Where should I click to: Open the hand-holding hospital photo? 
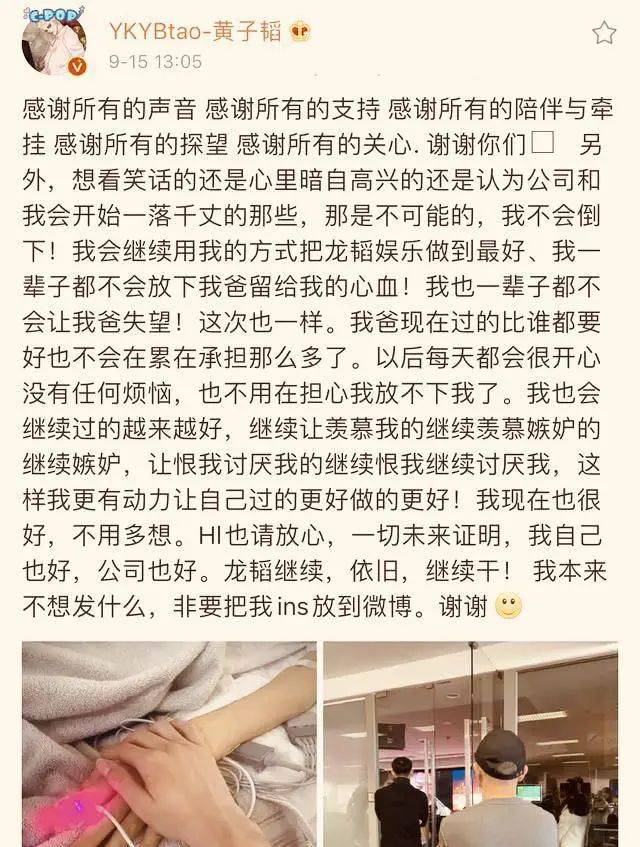[x=167, y=744]
